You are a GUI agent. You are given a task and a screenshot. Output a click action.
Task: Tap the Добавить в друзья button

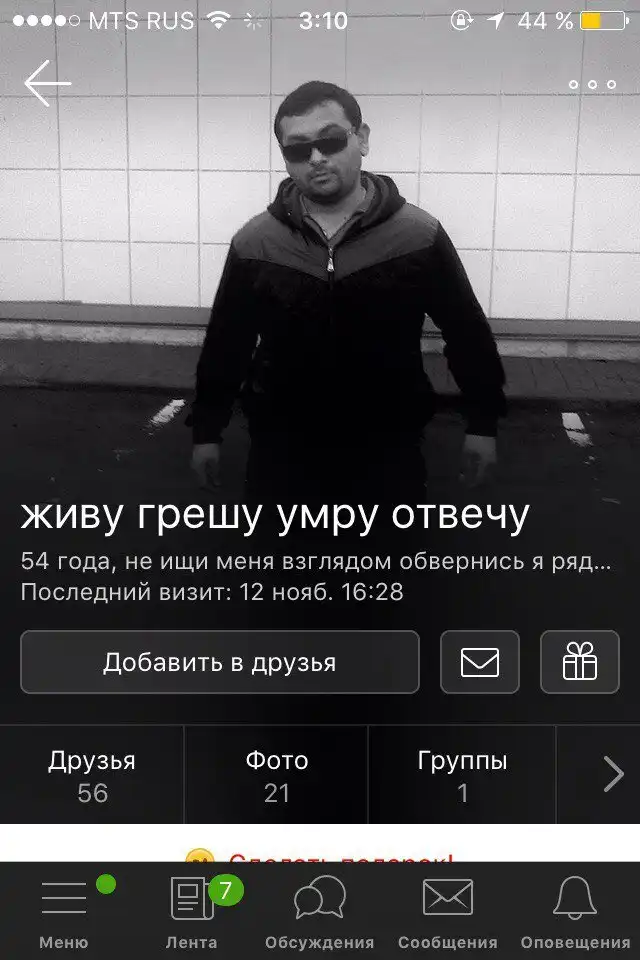(x=219, y=662)
